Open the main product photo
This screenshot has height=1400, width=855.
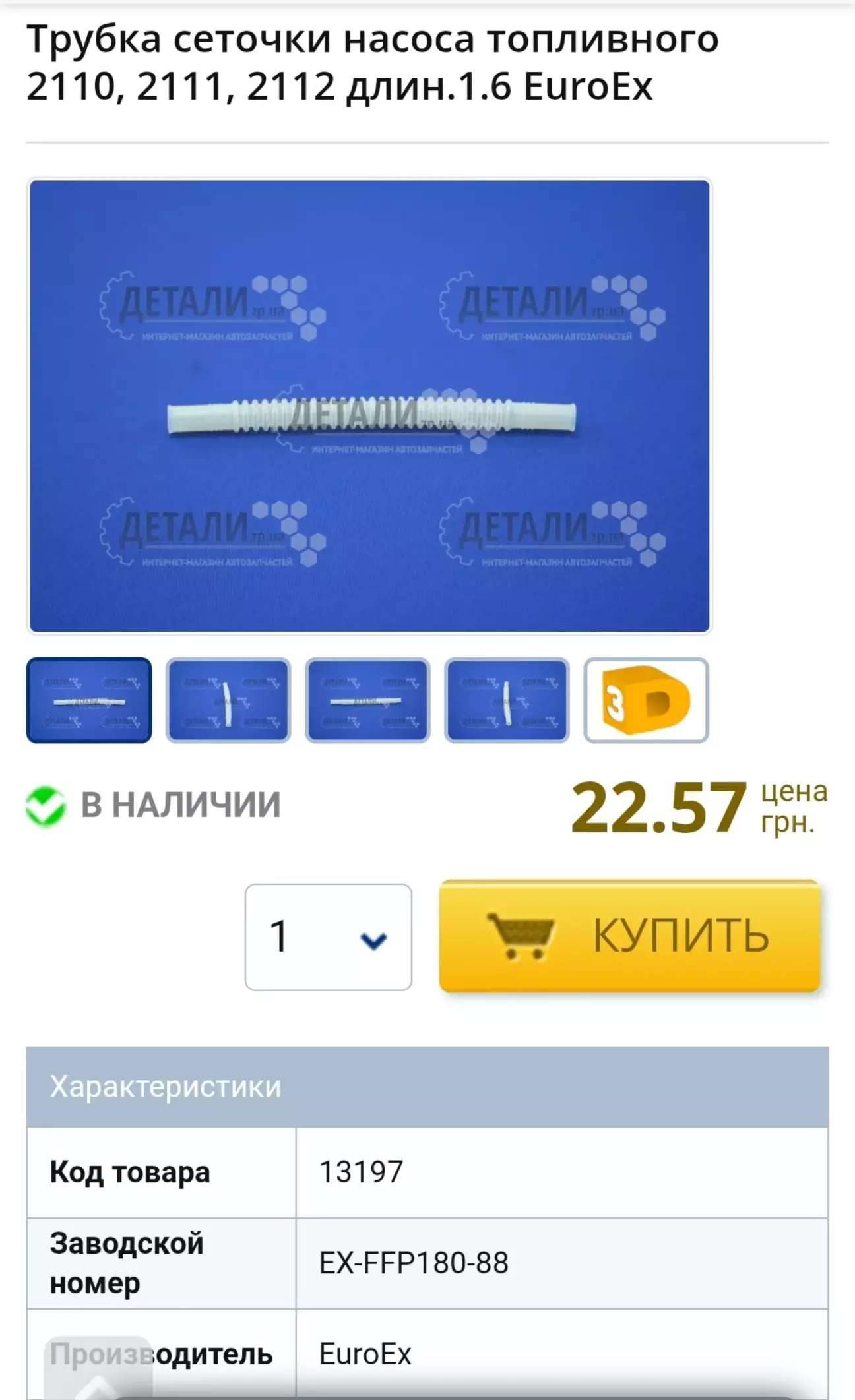(369, 406)
